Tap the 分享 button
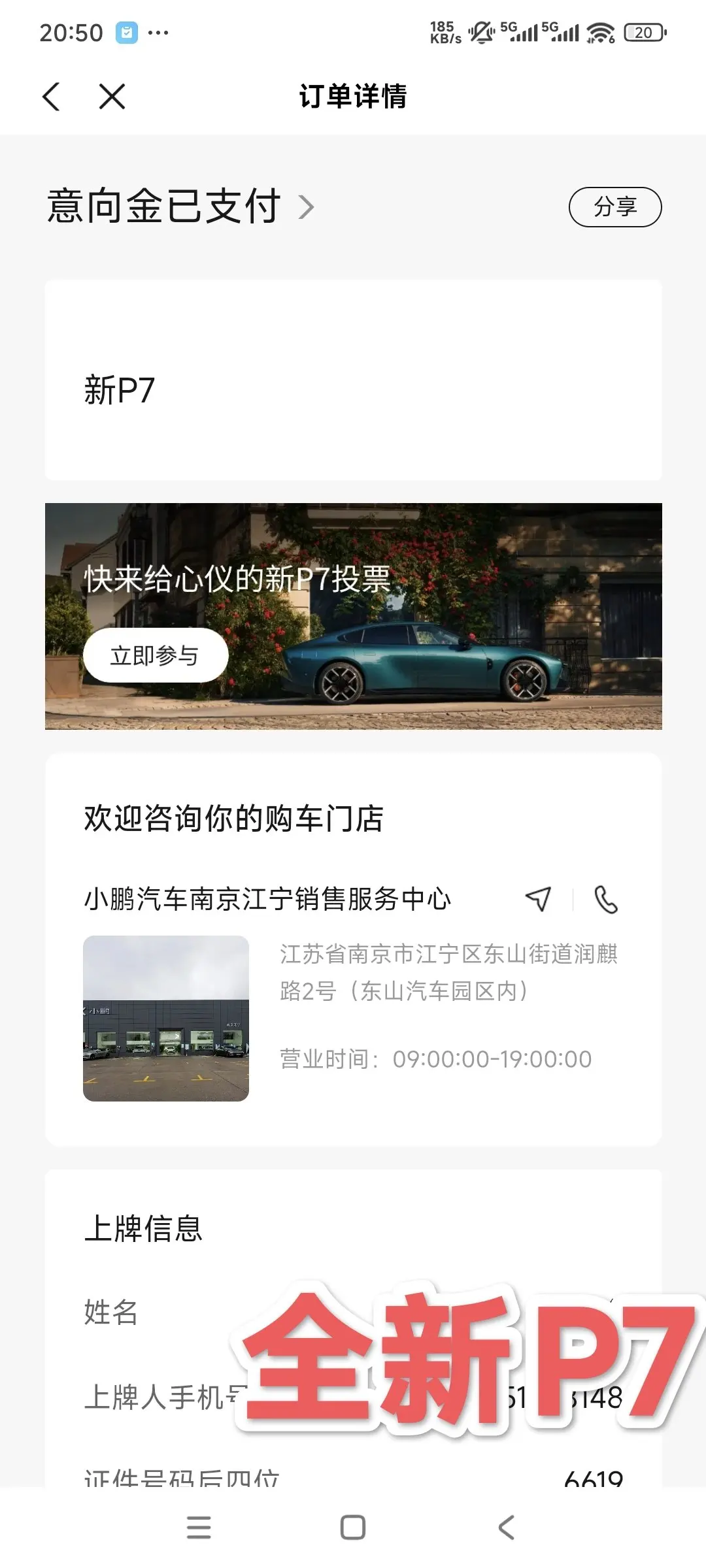The height and width of the screenshot is (1568, 706). pyautogui.click(x=615, y=207)
